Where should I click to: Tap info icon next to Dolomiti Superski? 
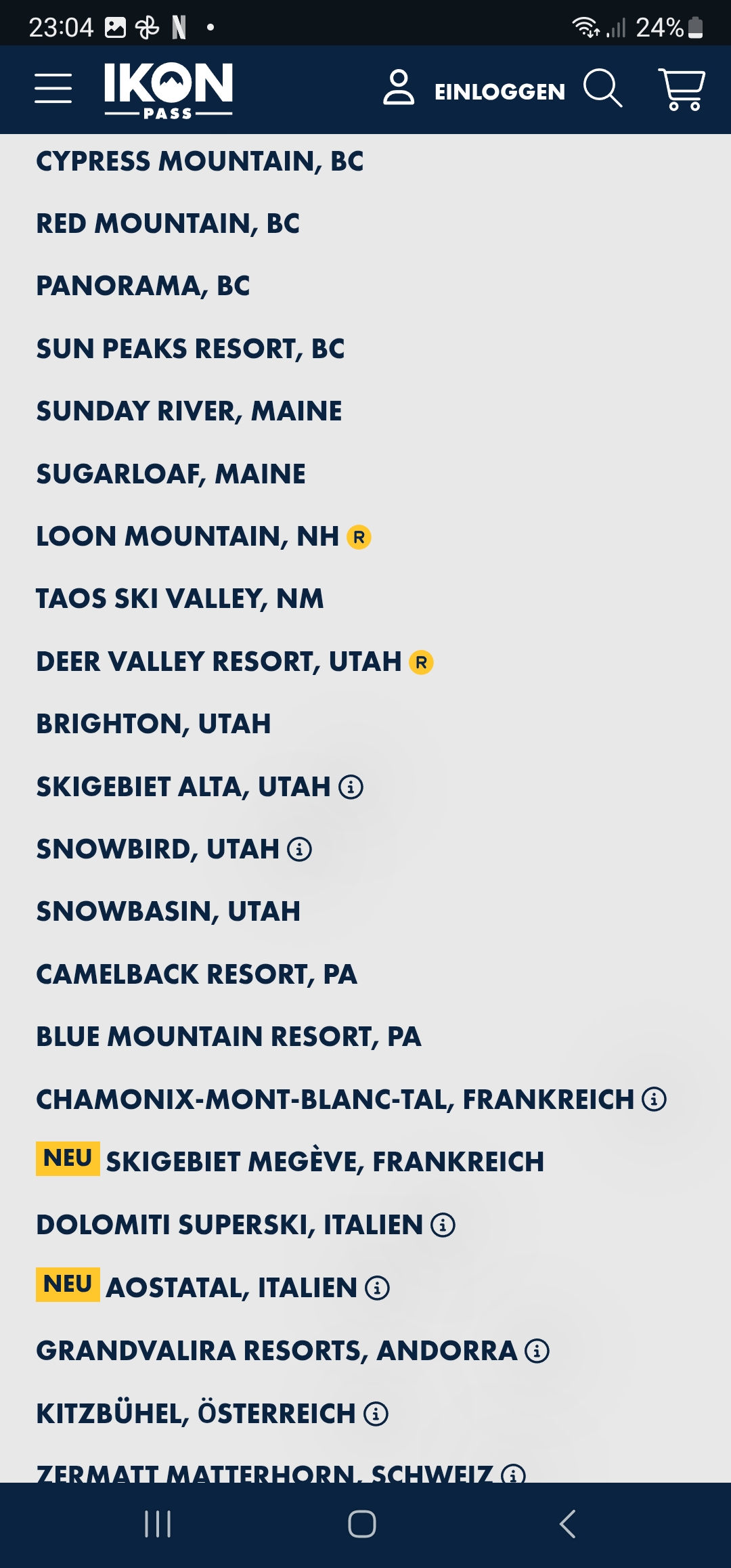(x=443, y=1225)
